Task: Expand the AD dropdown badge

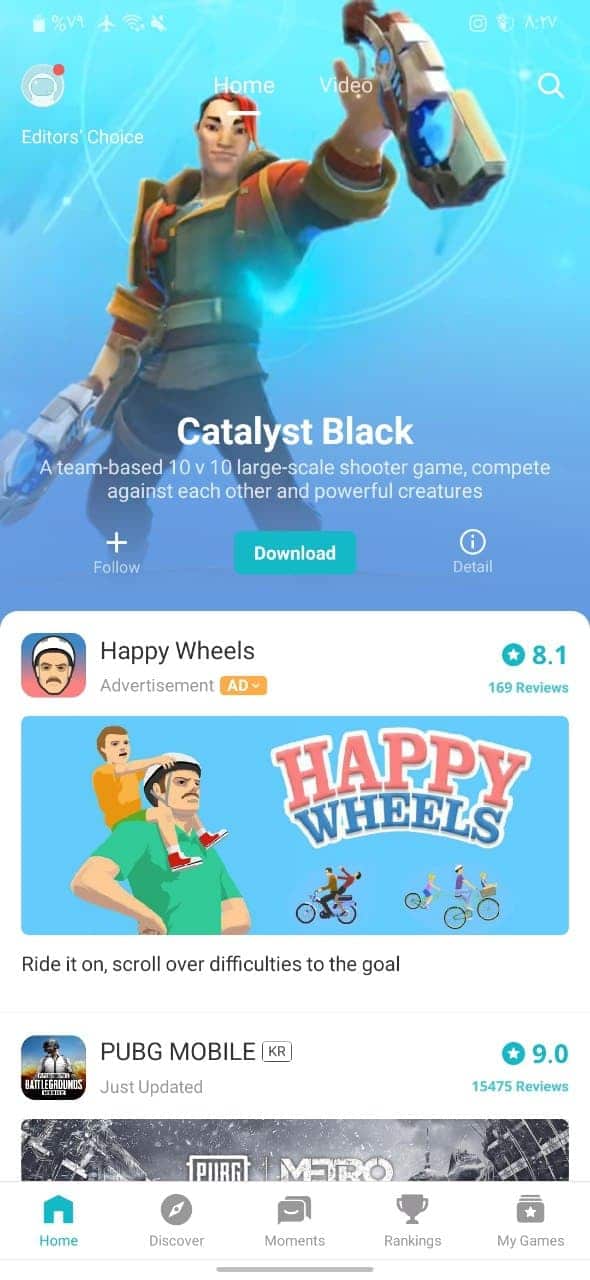Action: 245,686
